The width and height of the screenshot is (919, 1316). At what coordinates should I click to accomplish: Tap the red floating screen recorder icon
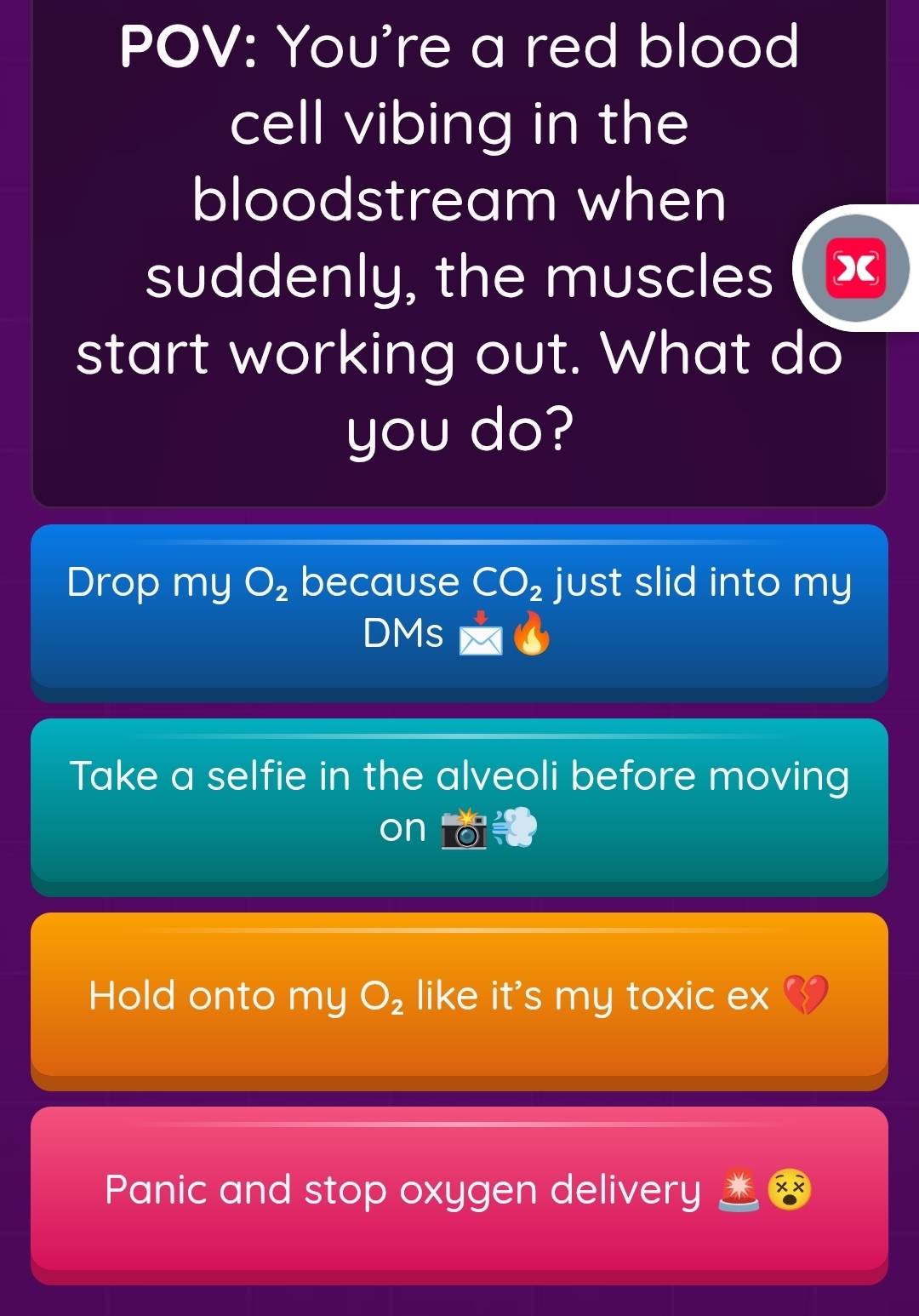pyautogui.click(x=856, y=268)
